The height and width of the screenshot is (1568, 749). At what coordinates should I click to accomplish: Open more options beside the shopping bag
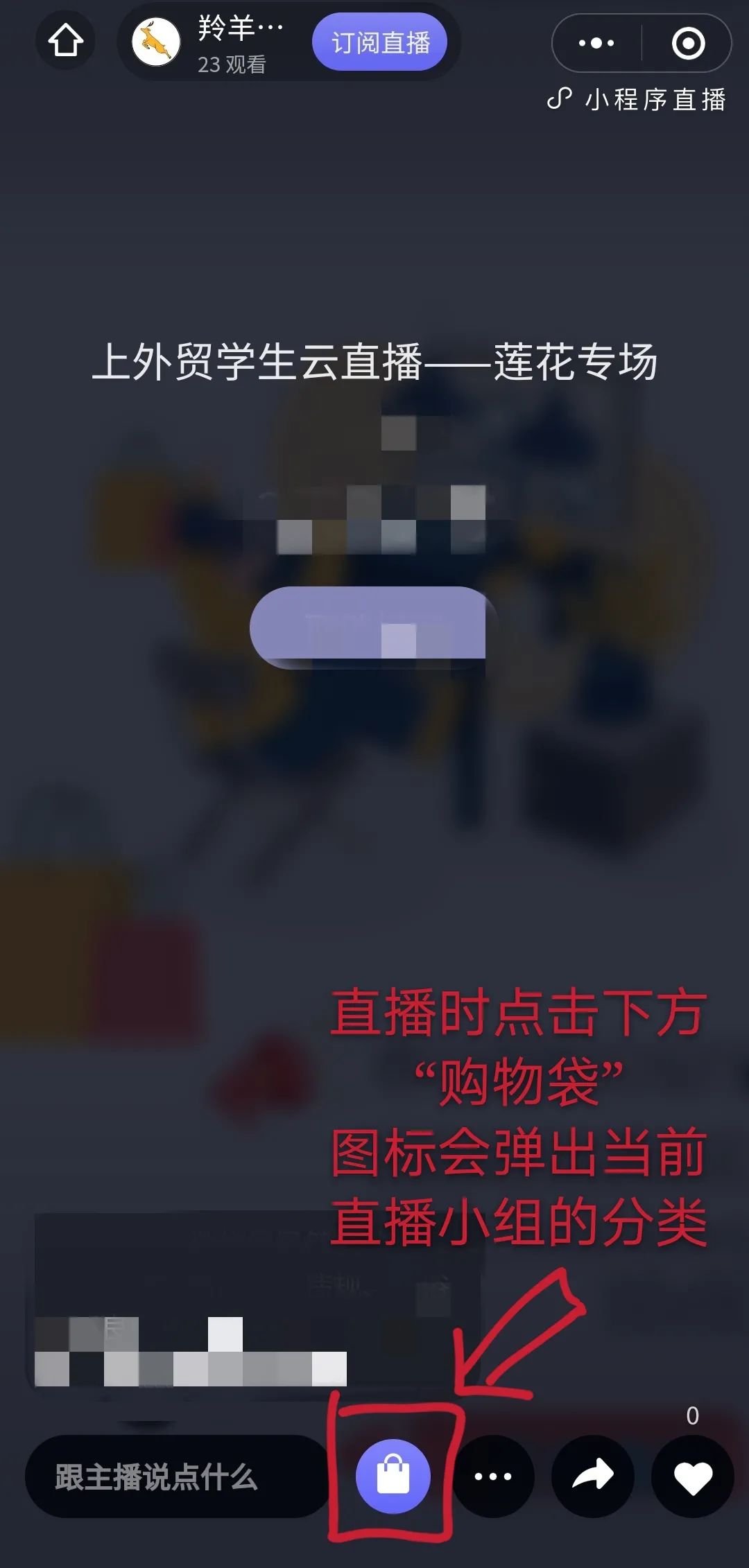pos(493,1476)
